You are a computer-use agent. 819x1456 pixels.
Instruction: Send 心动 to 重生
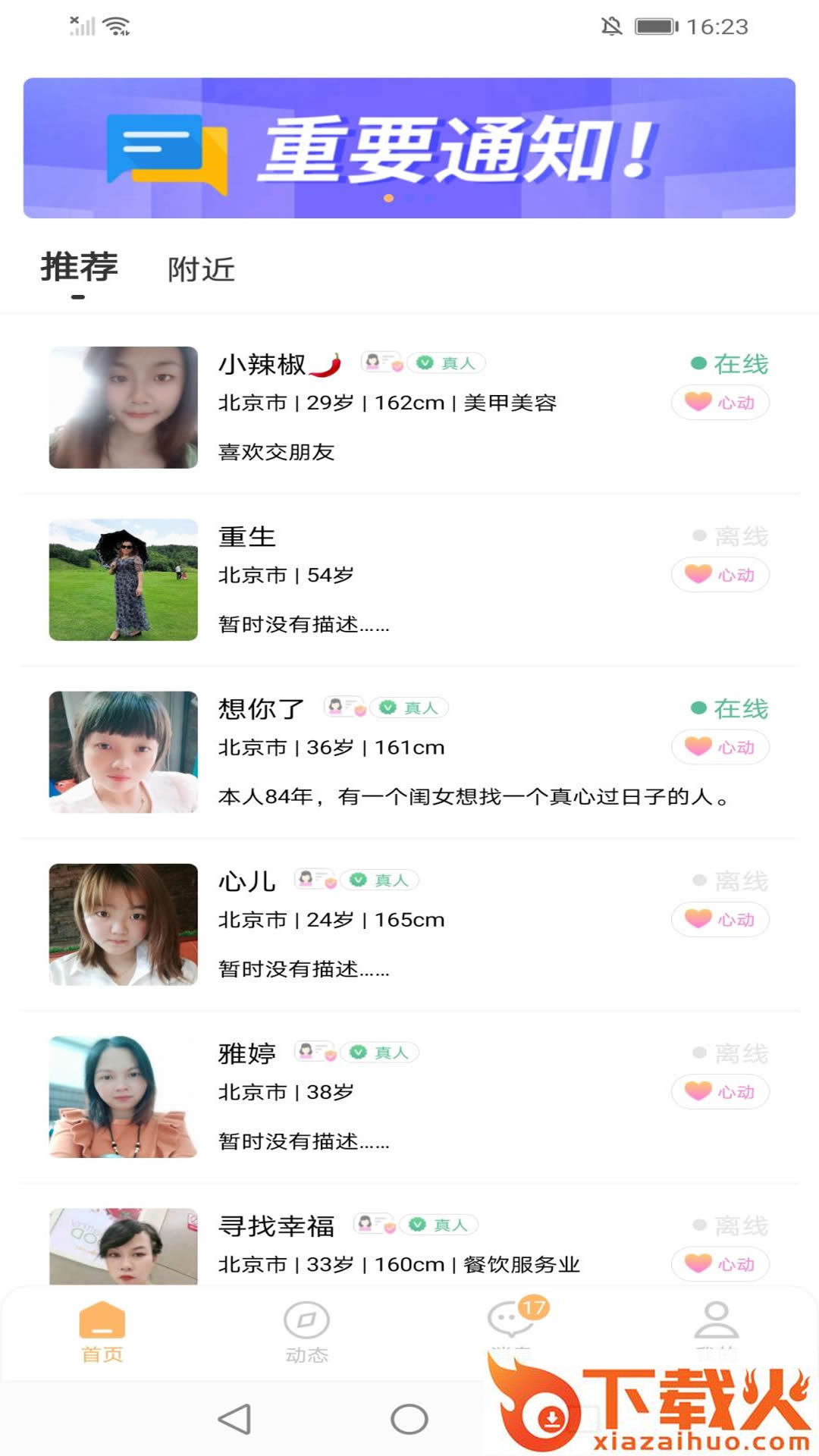coord(720,575)
